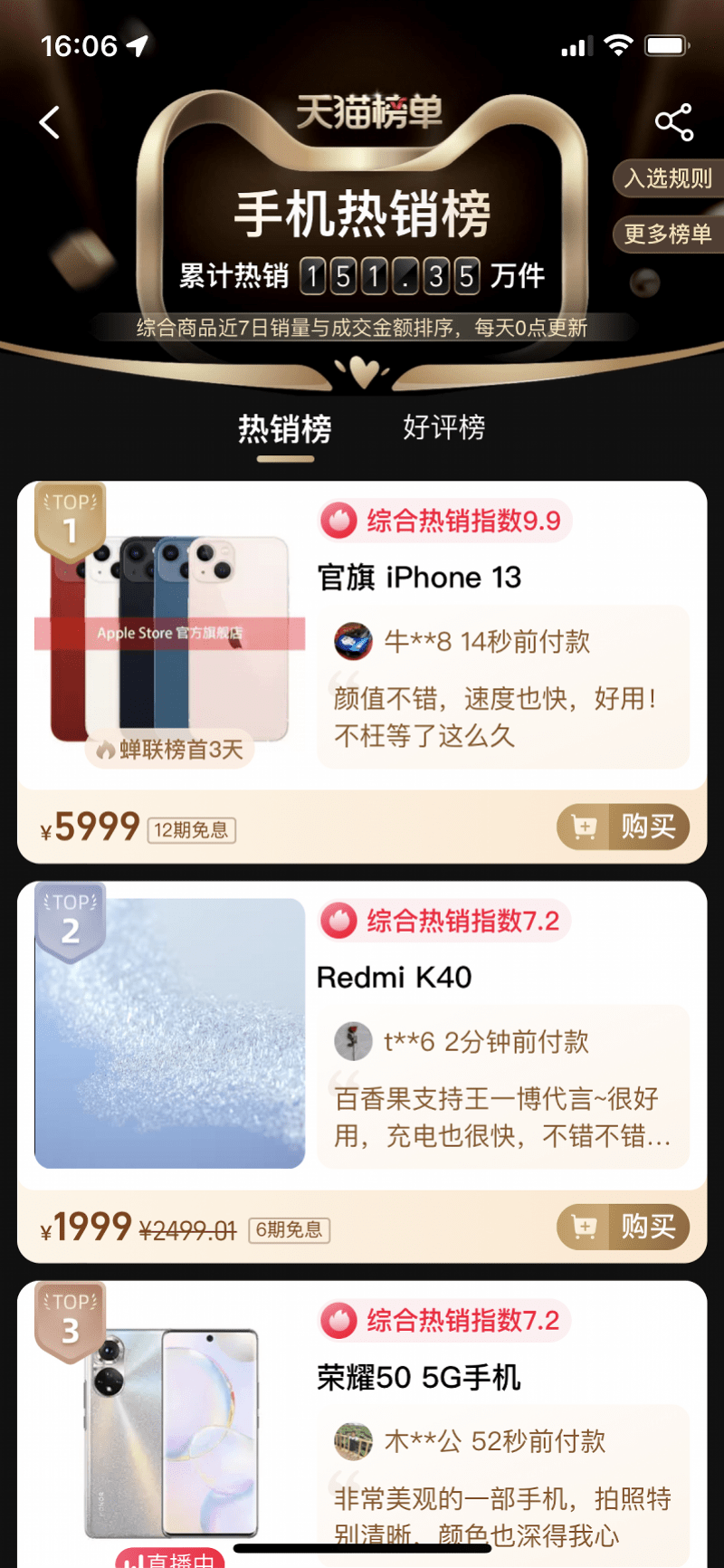Open the share icon at top right
724x1568 pixels.
[x=675, y=121]
